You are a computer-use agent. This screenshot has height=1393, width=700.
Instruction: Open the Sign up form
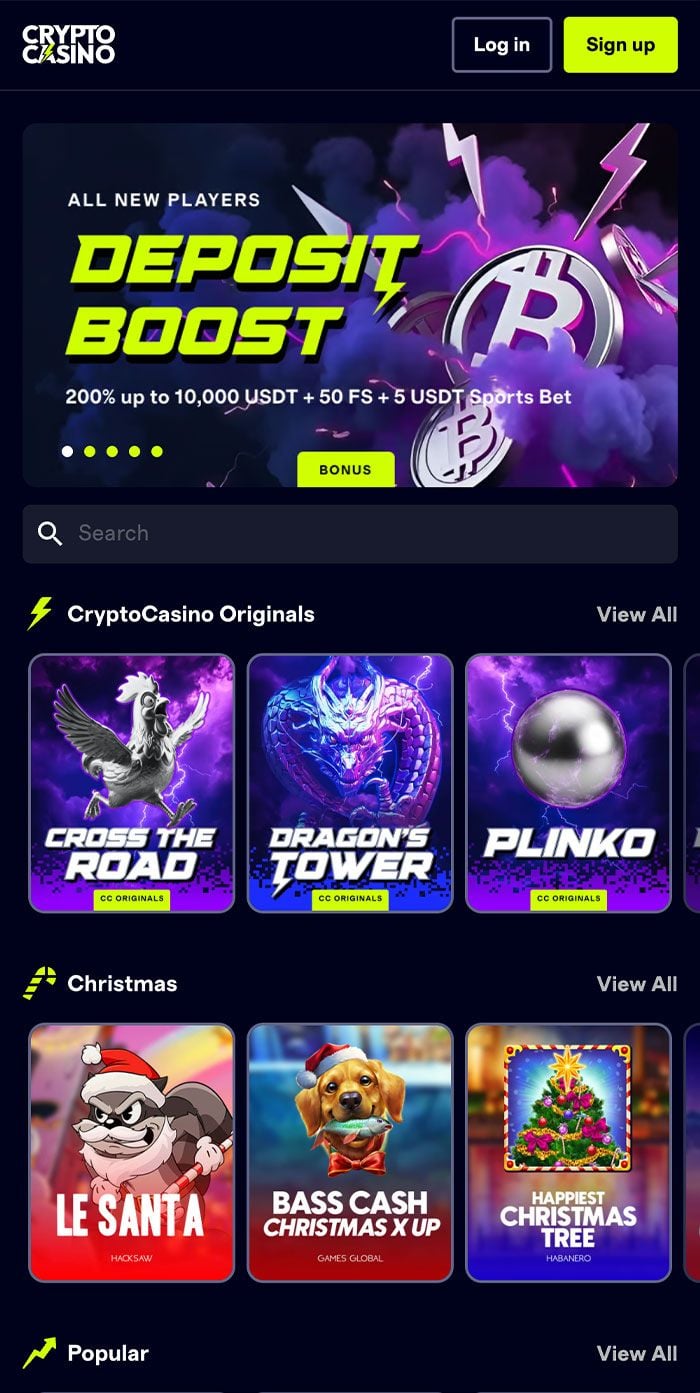[620, 45]
